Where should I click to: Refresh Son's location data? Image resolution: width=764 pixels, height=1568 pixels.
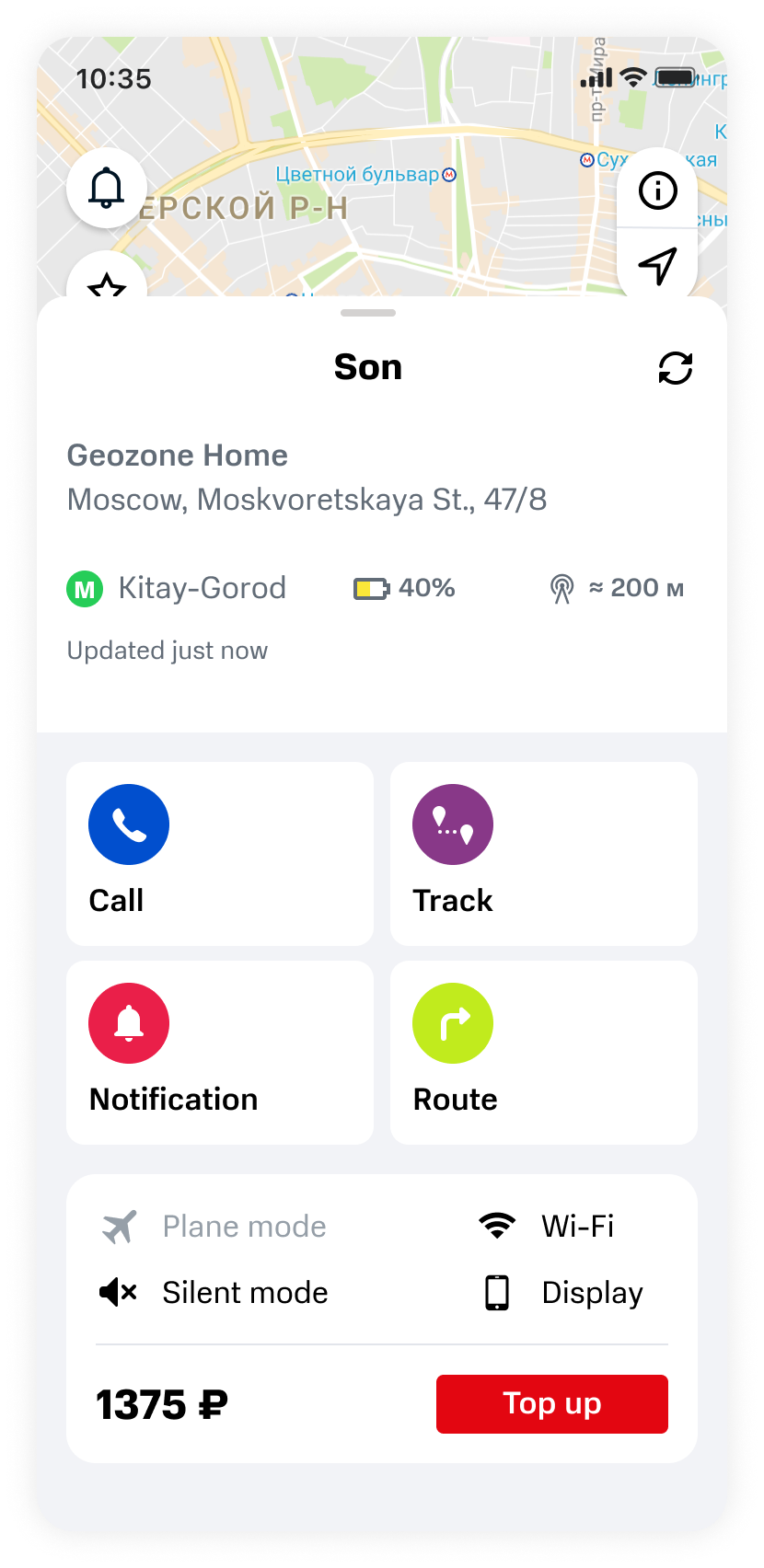pyautogui.click(x=675, y=368)
